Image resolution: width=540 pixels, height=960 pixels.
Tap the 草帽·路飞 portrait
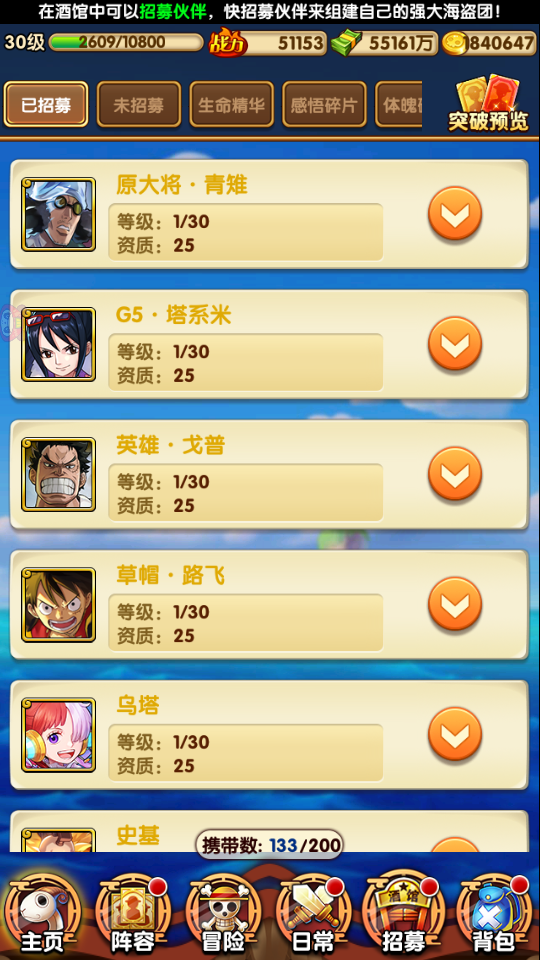(x=58, y=605)
